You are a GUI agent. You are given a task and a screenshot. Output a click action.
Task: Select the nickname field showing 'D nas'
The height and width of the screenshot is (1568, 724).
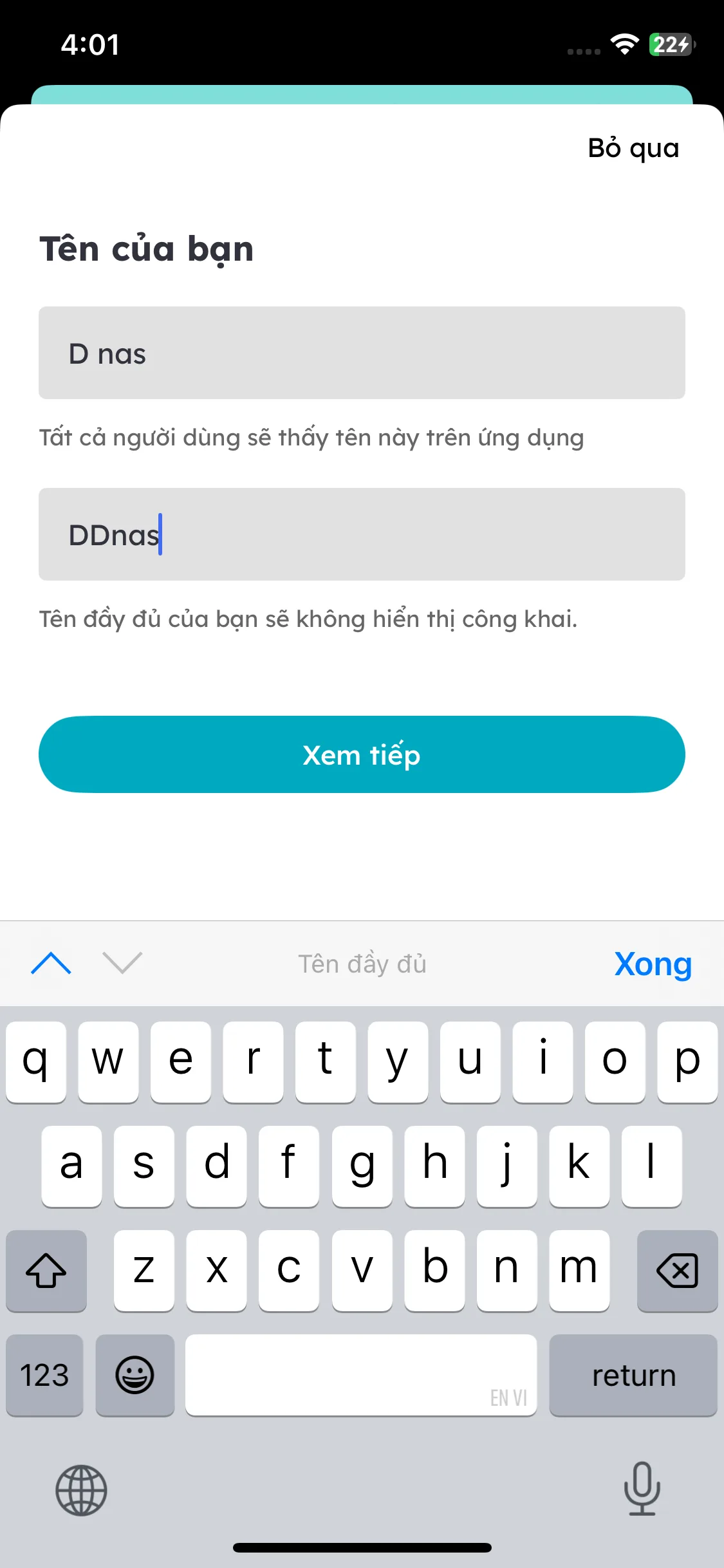click(x=362, y=353)
